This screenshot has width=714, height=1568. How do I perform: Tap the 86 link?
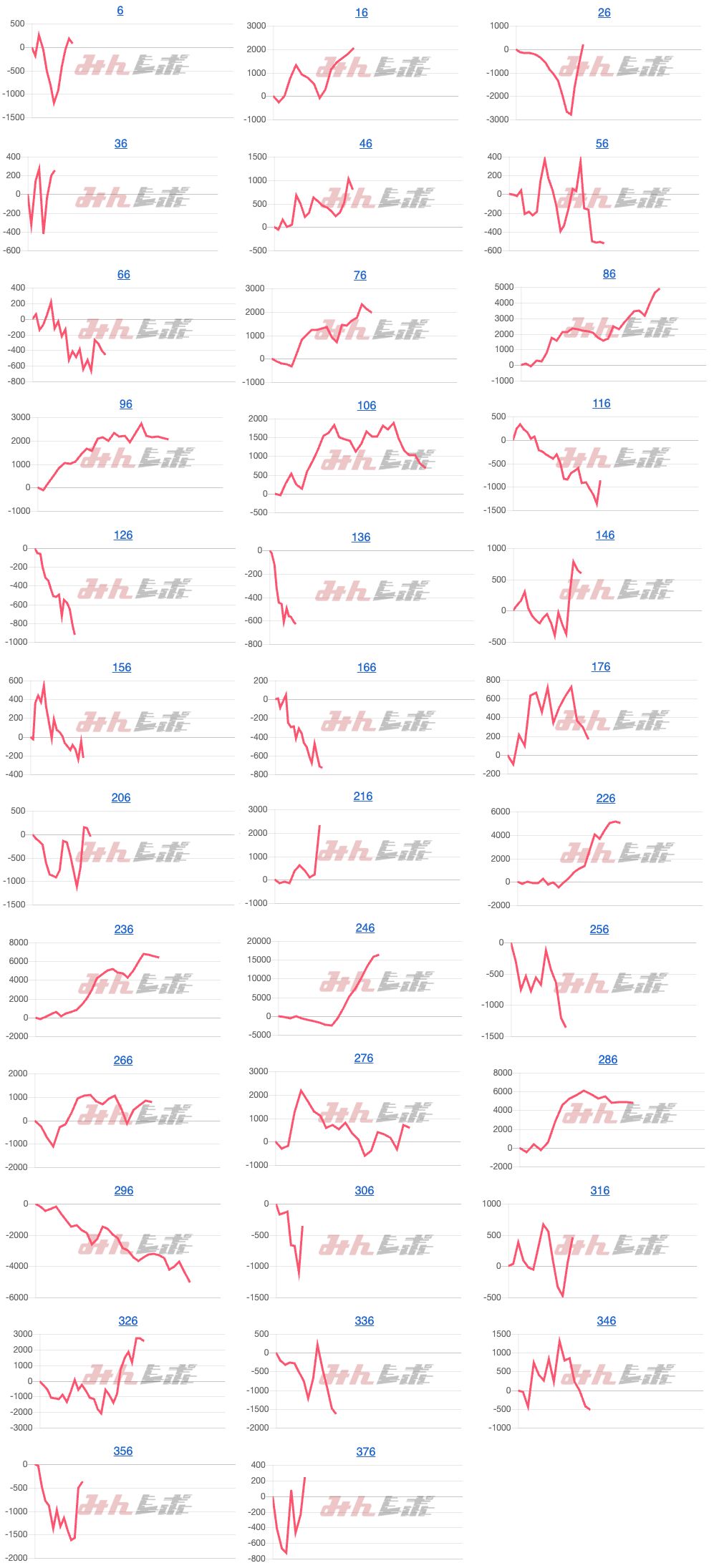(609, 274)
